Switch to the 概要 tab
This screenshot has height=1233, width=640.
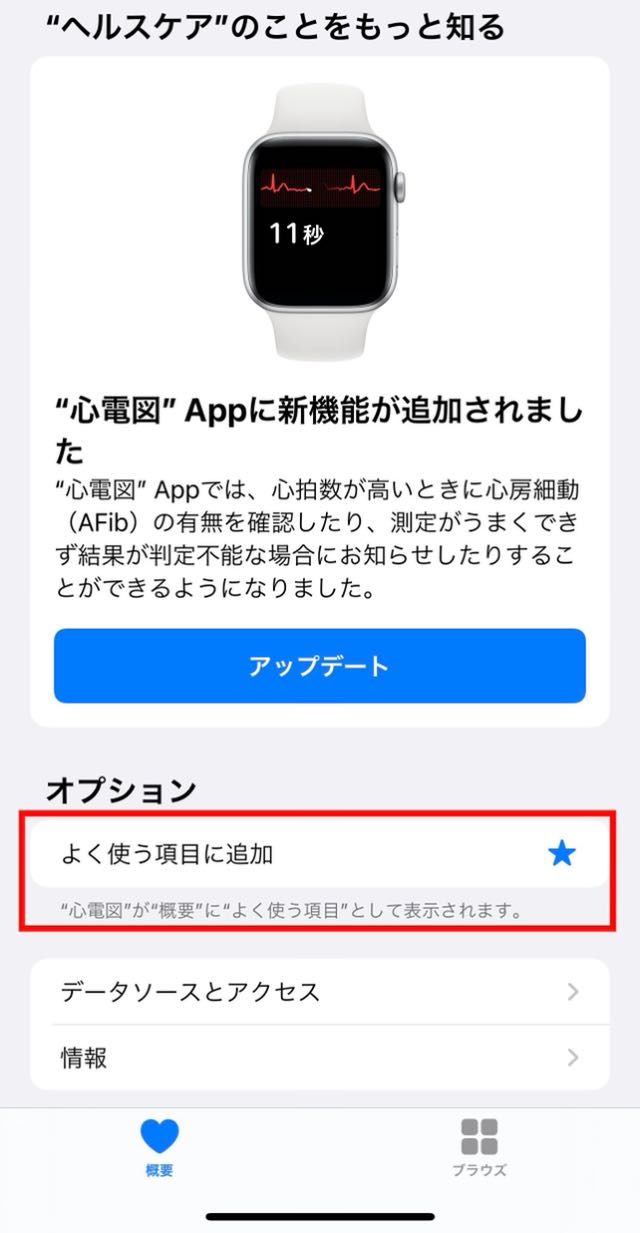tap(159, 1148)
